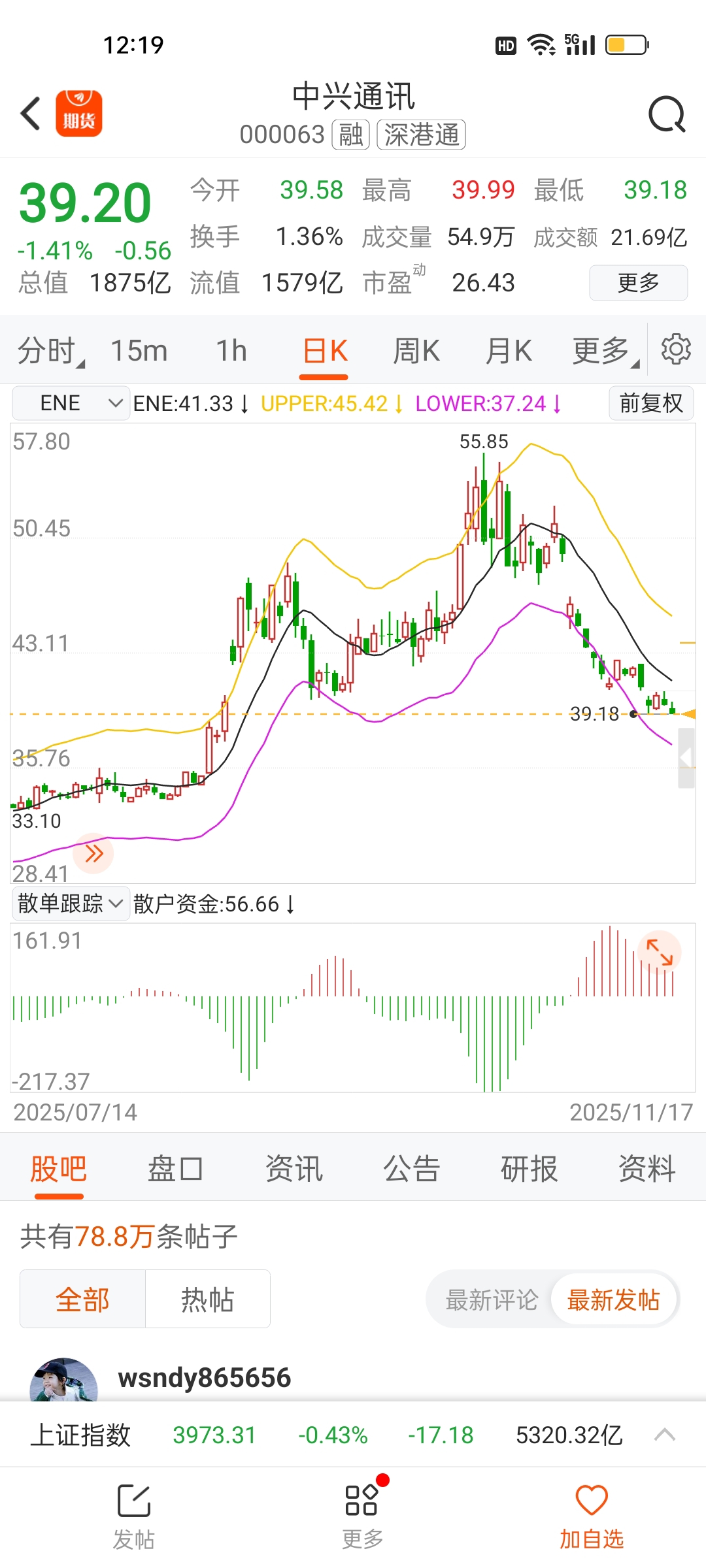706x1568 pixels.
Task: Open the 期货 futures shortcut icon
Action: (x=78, y=114)
